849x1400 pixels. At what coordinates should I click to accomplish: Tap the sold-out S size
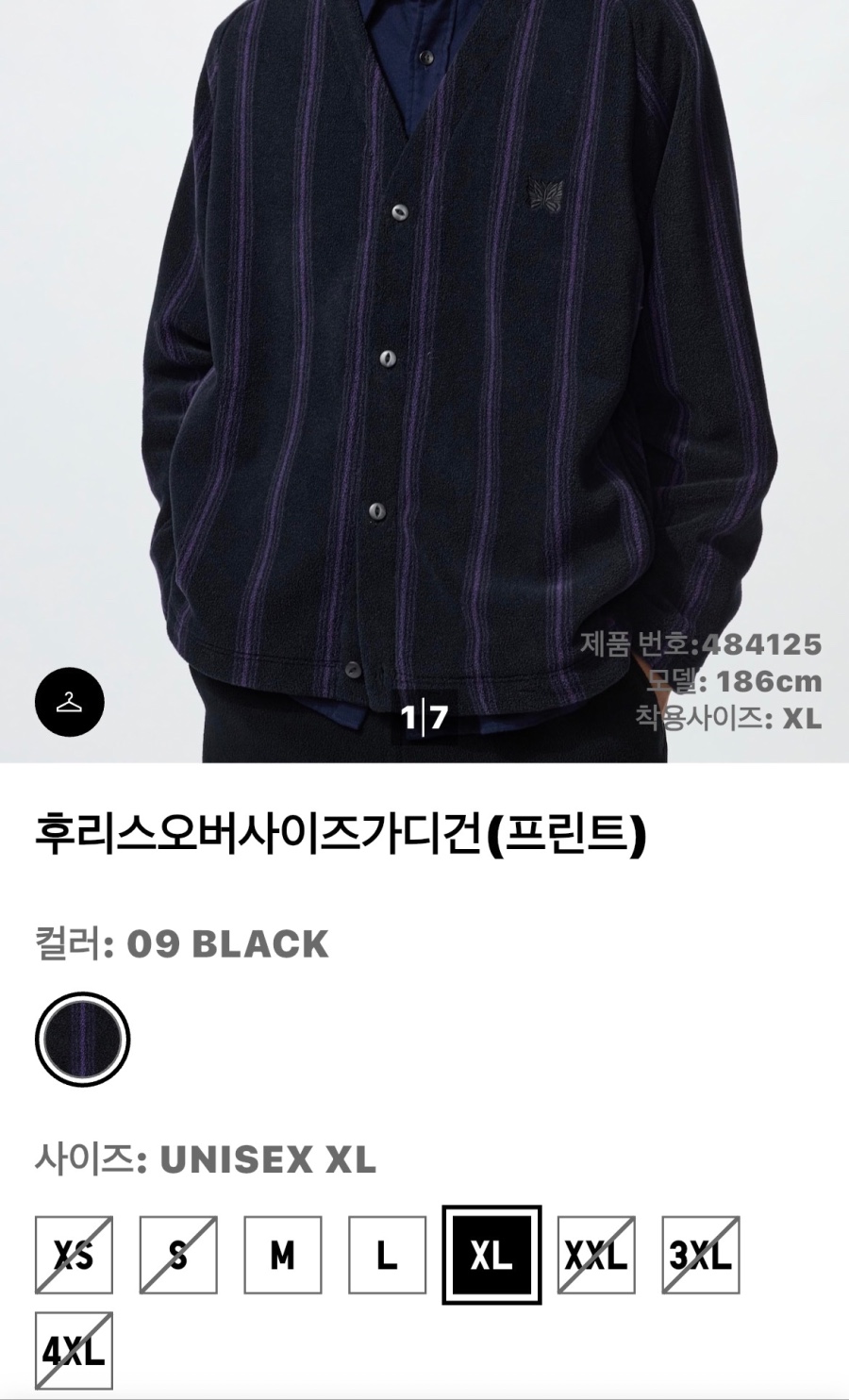click(x=178, y=1255)
